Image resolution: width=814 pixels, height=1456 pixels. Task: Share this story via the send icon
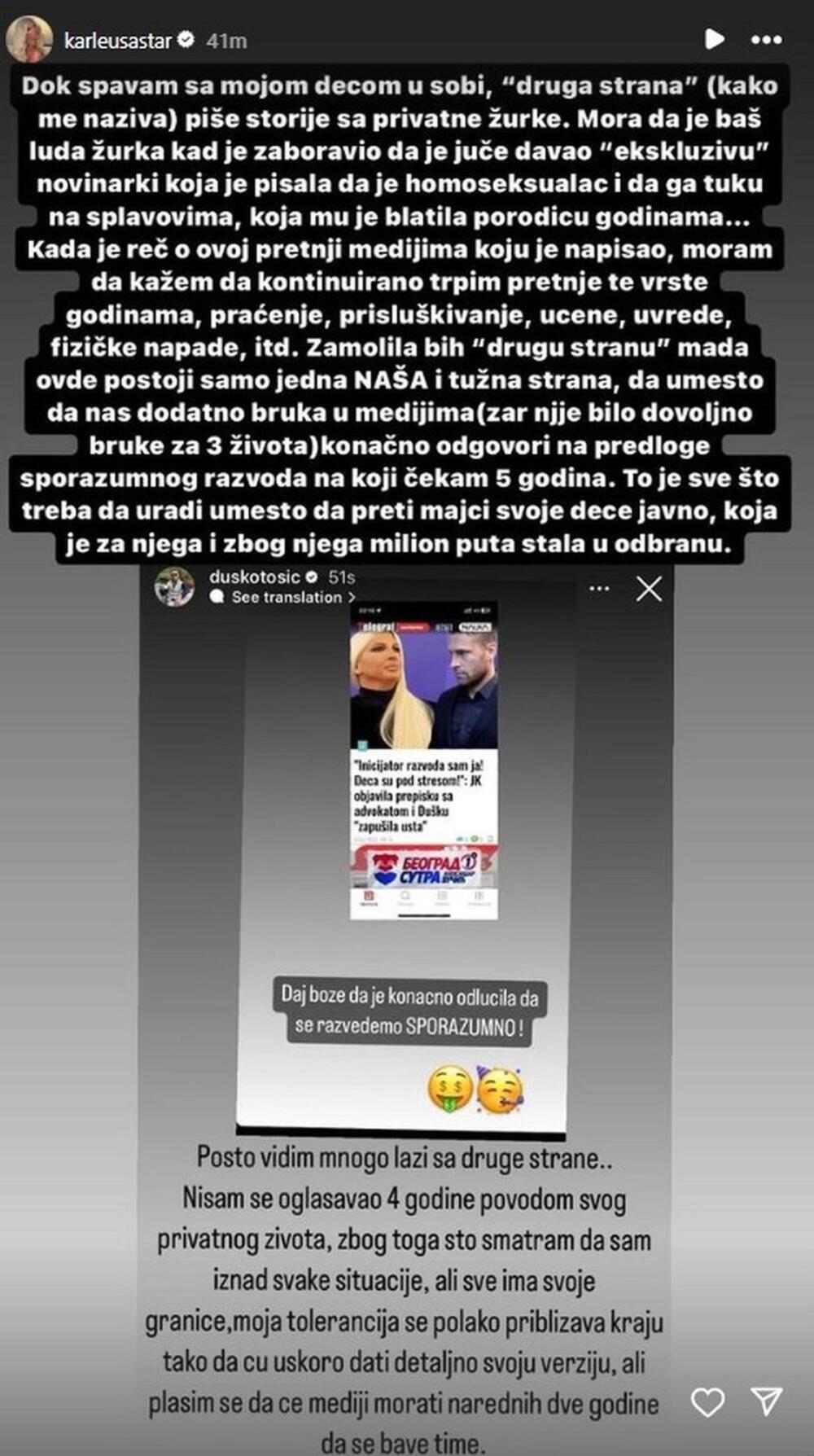tap(767, 1400)
